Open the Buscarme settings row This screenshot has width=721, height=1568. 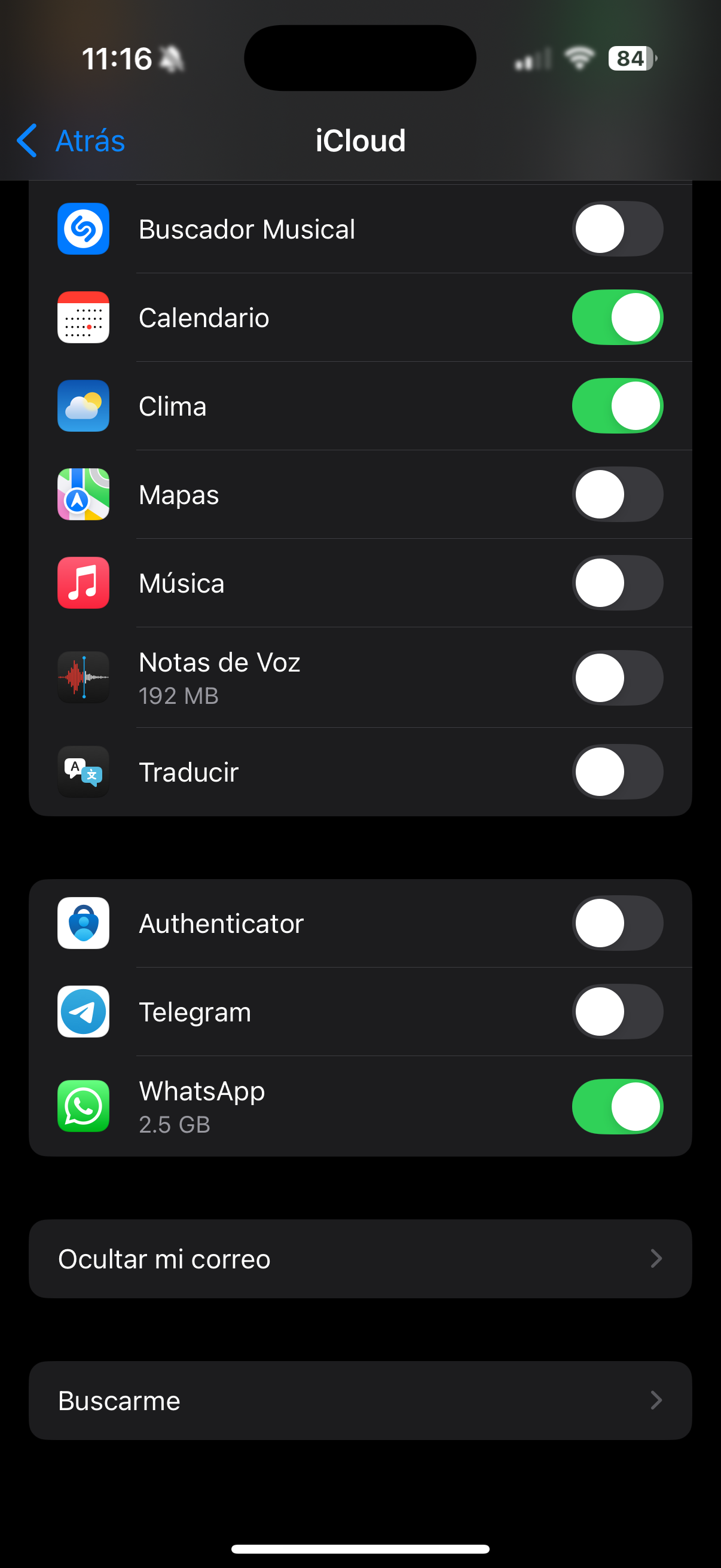360,1401
